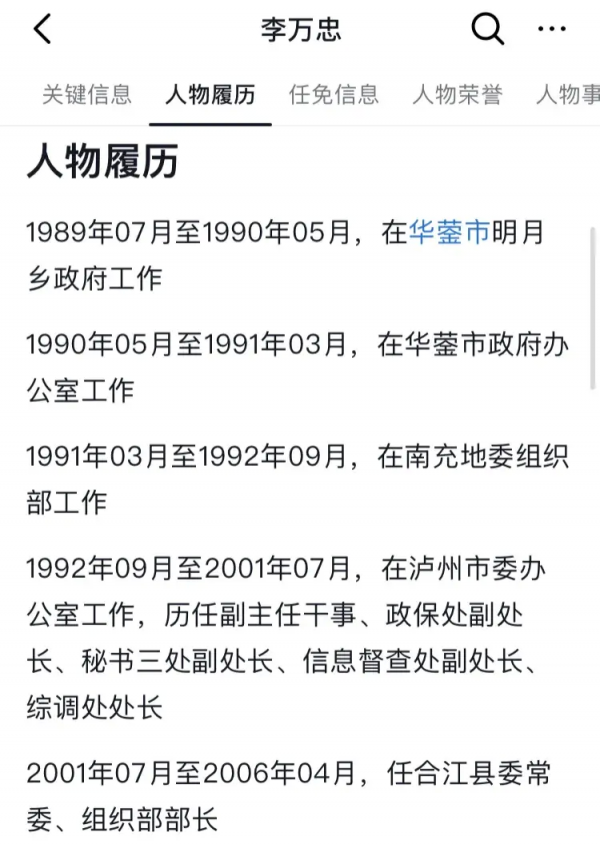Switch to the 任免信息 tab
Screen dimensions: 600x848
tap(334, 95)
